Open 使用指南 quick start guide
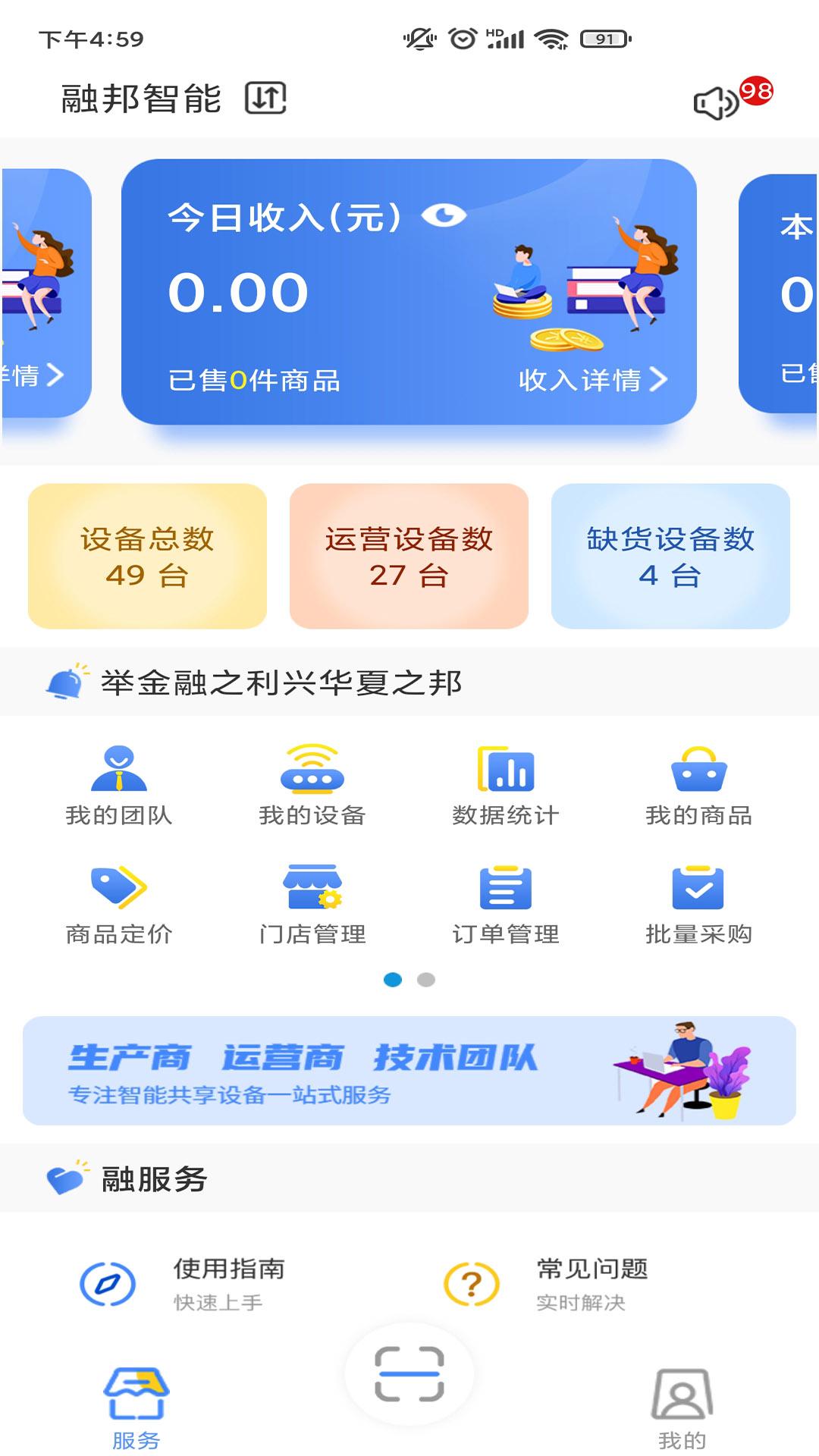This screenshot has height=1456, width=819. tap(182, 1284)
